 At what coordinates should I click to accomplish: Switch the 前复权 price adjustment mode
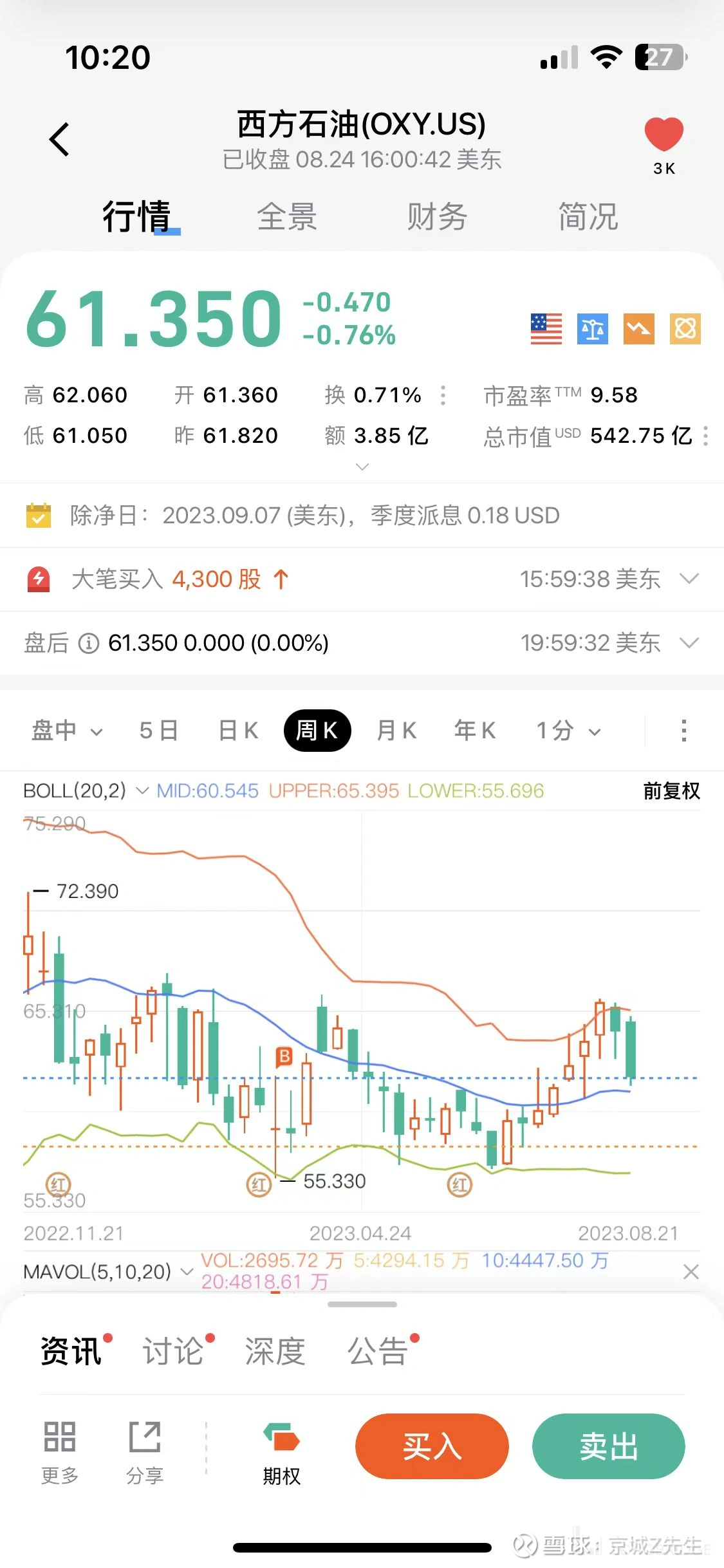pos(671,791)
